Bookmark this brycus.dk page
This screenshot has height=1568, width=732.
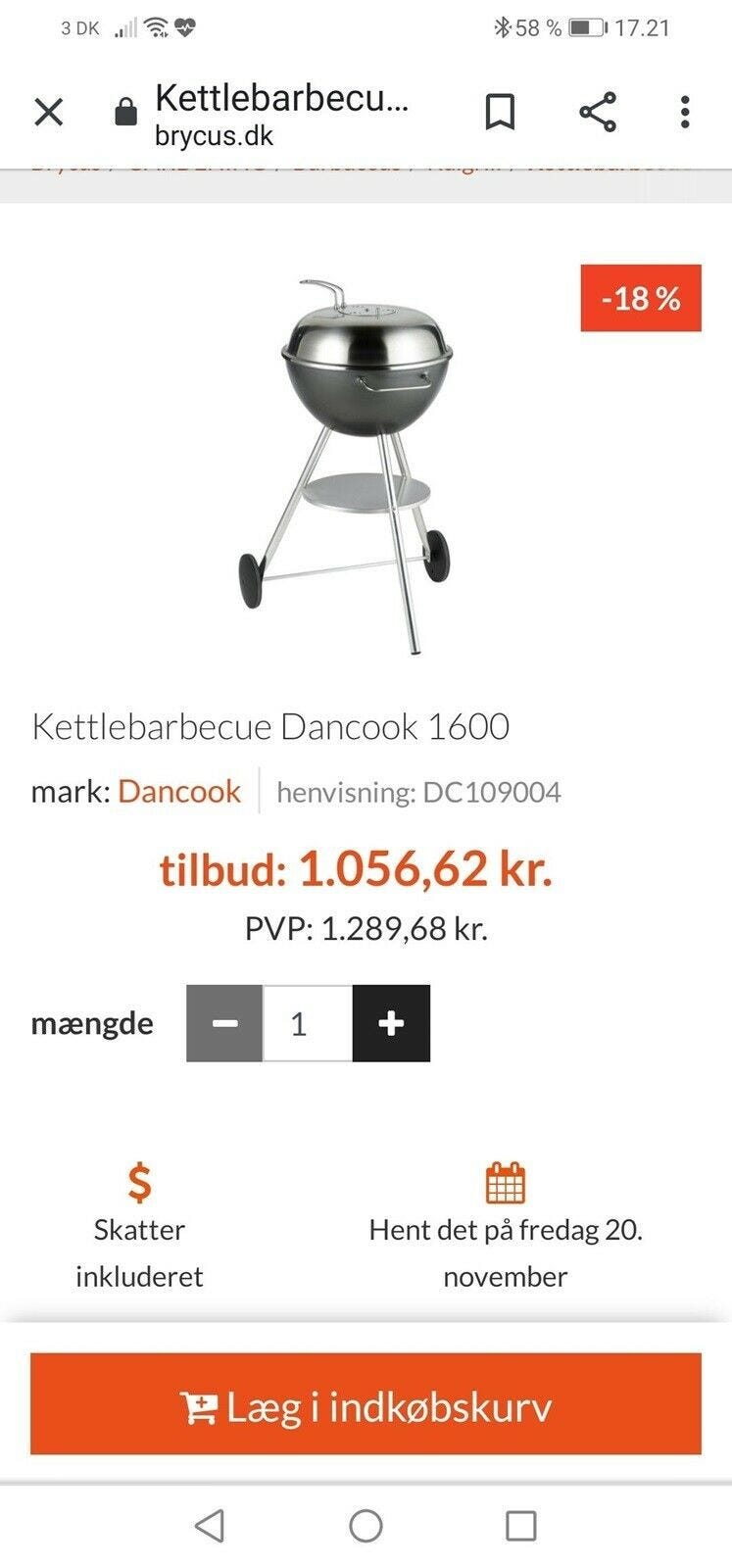coord(500,112)
